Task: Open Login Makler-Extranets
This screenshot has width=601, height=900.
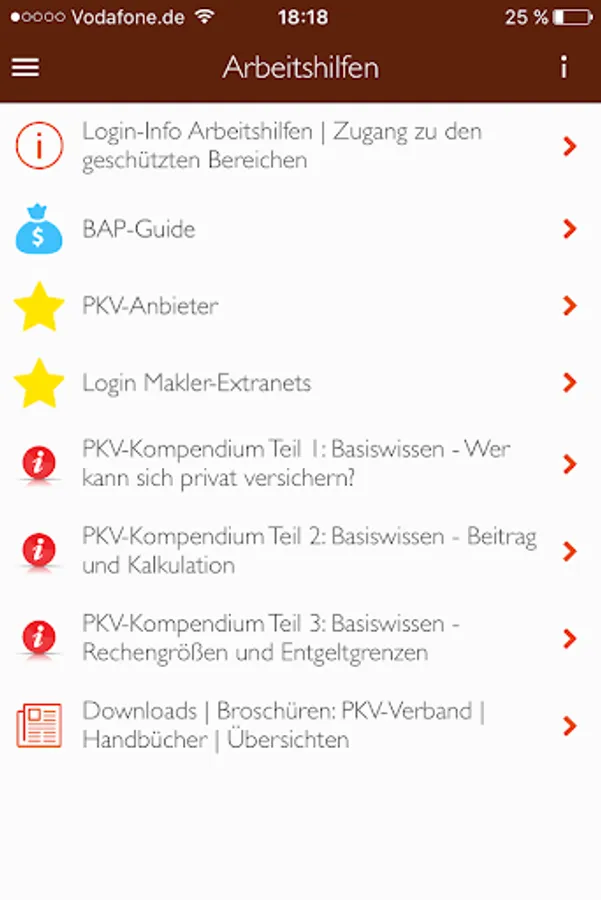Action: coord(300,383)
